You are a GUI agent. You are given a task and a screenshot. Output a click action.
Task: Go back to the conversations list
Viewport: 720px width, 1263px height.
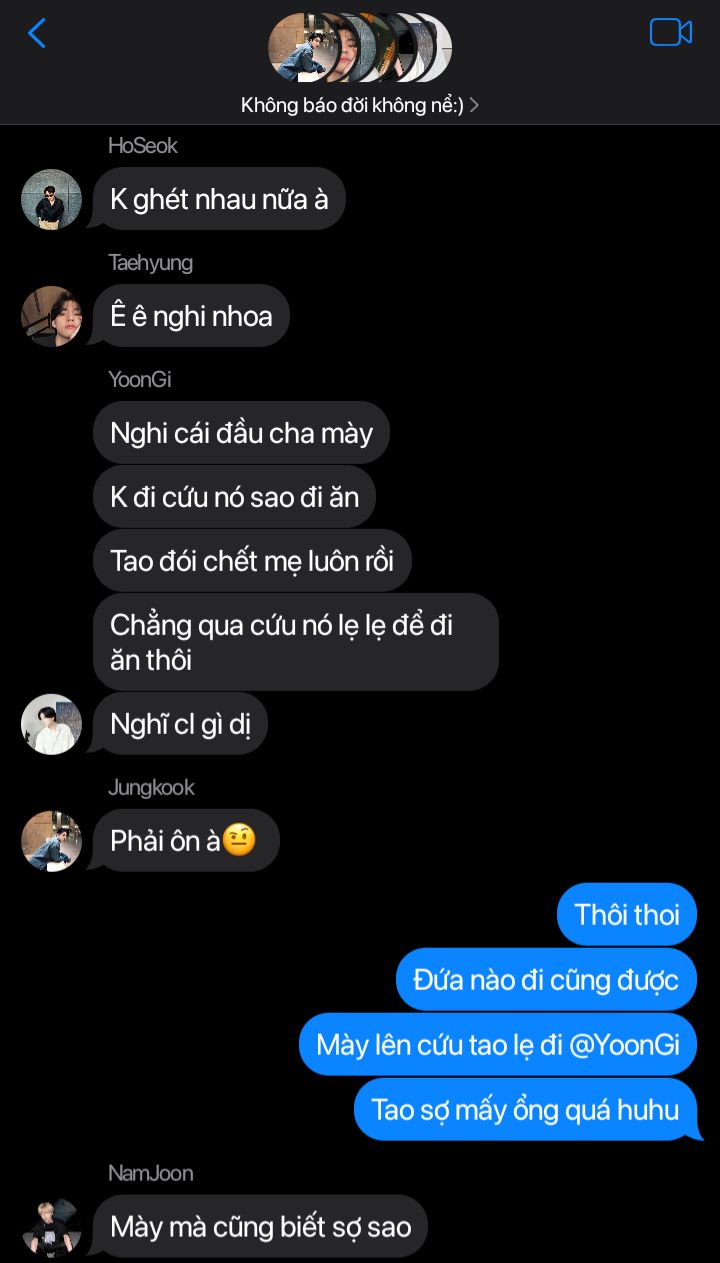tap(37, 34)
